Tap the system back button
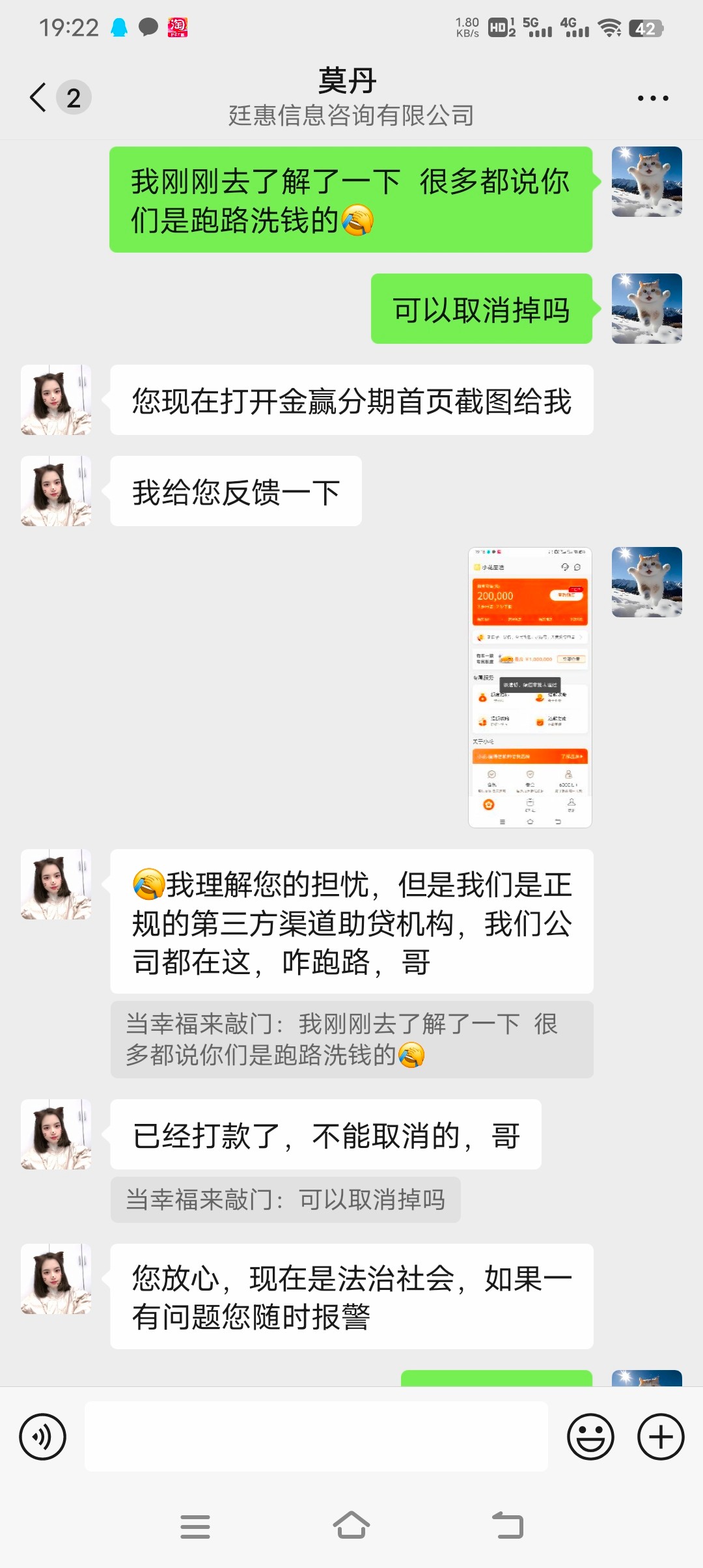 (x=508, y=1525)
